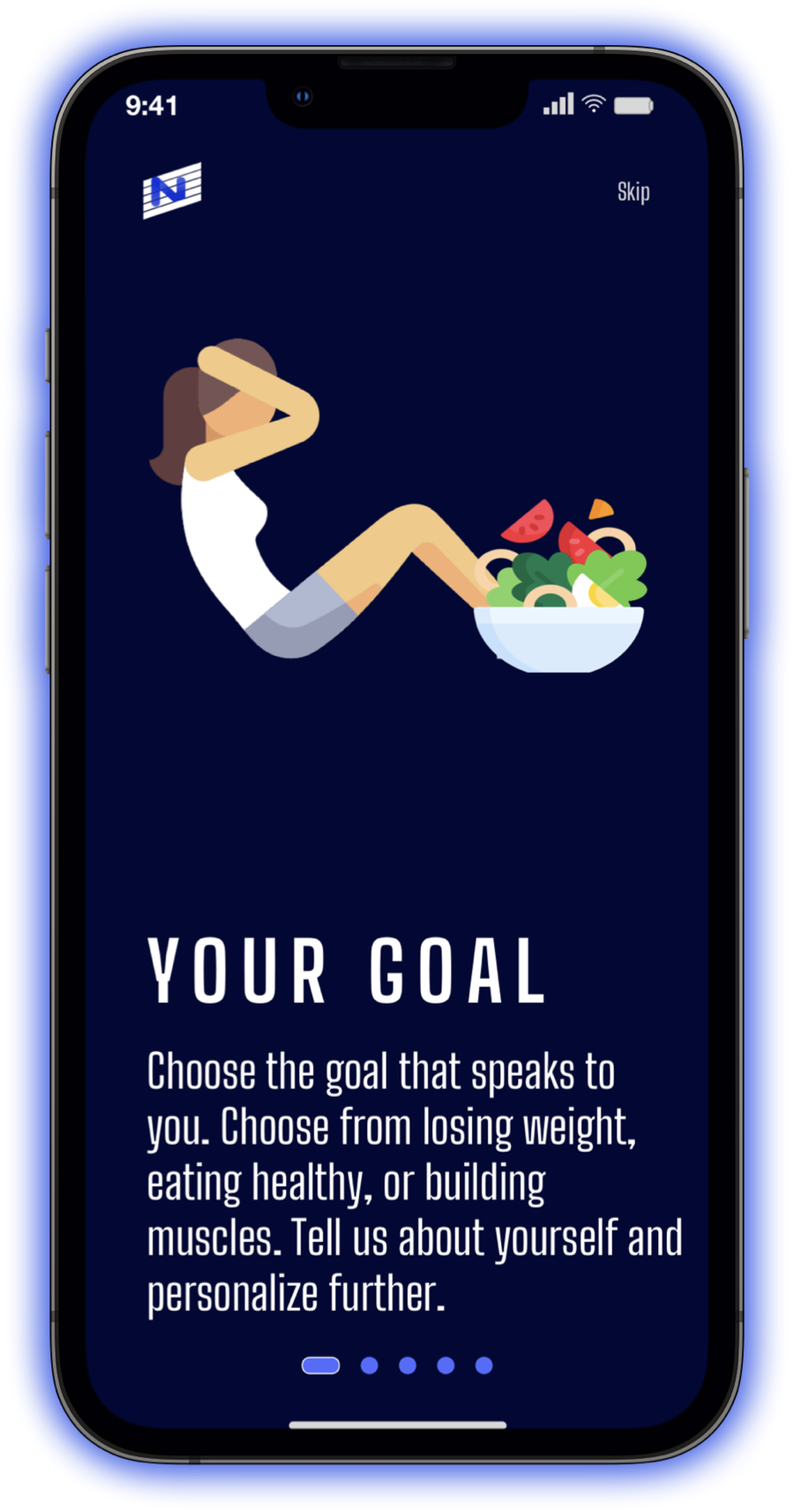Select the third page indicator dot

point(408,1365)
